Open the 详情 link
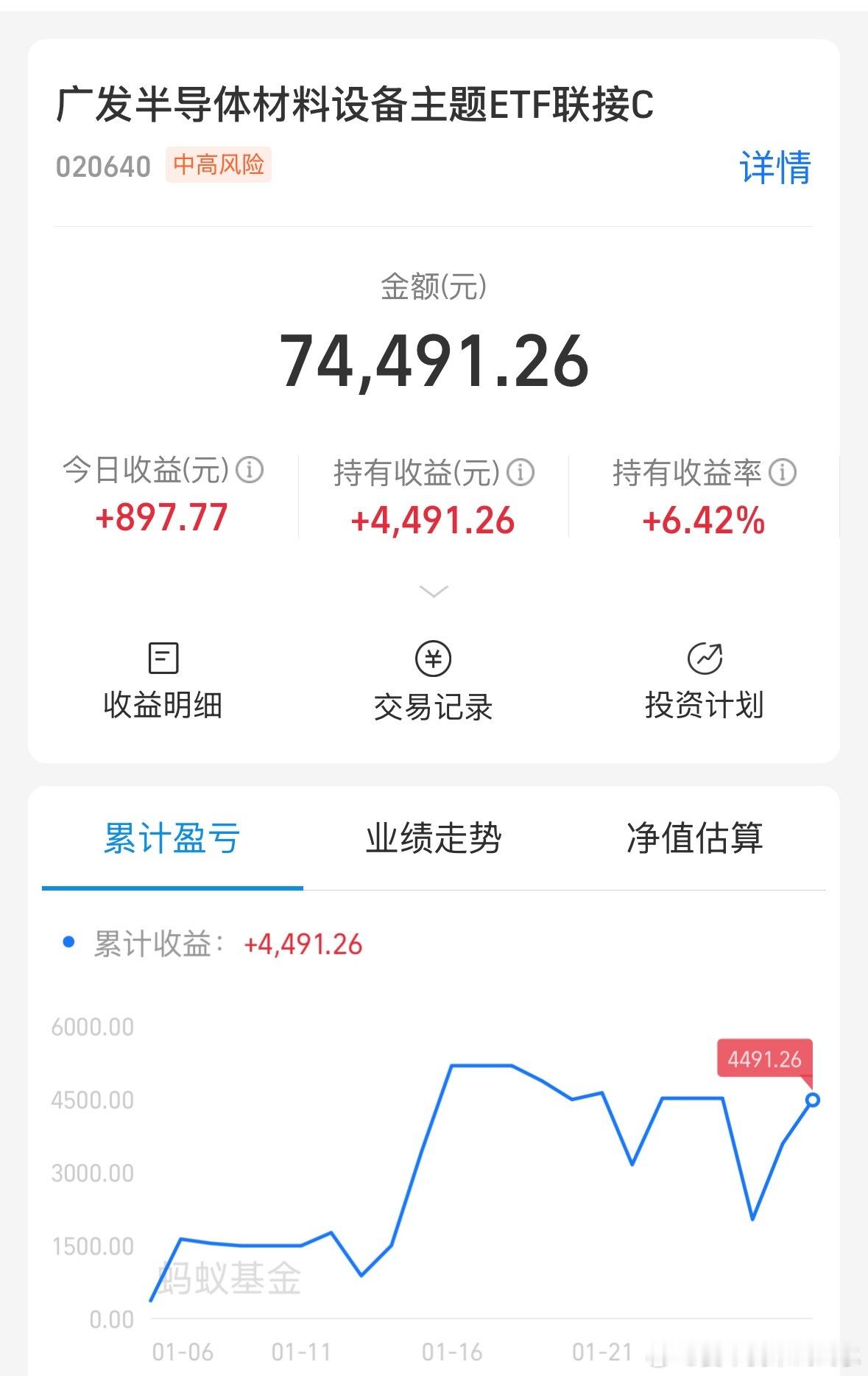 point(775,168)
